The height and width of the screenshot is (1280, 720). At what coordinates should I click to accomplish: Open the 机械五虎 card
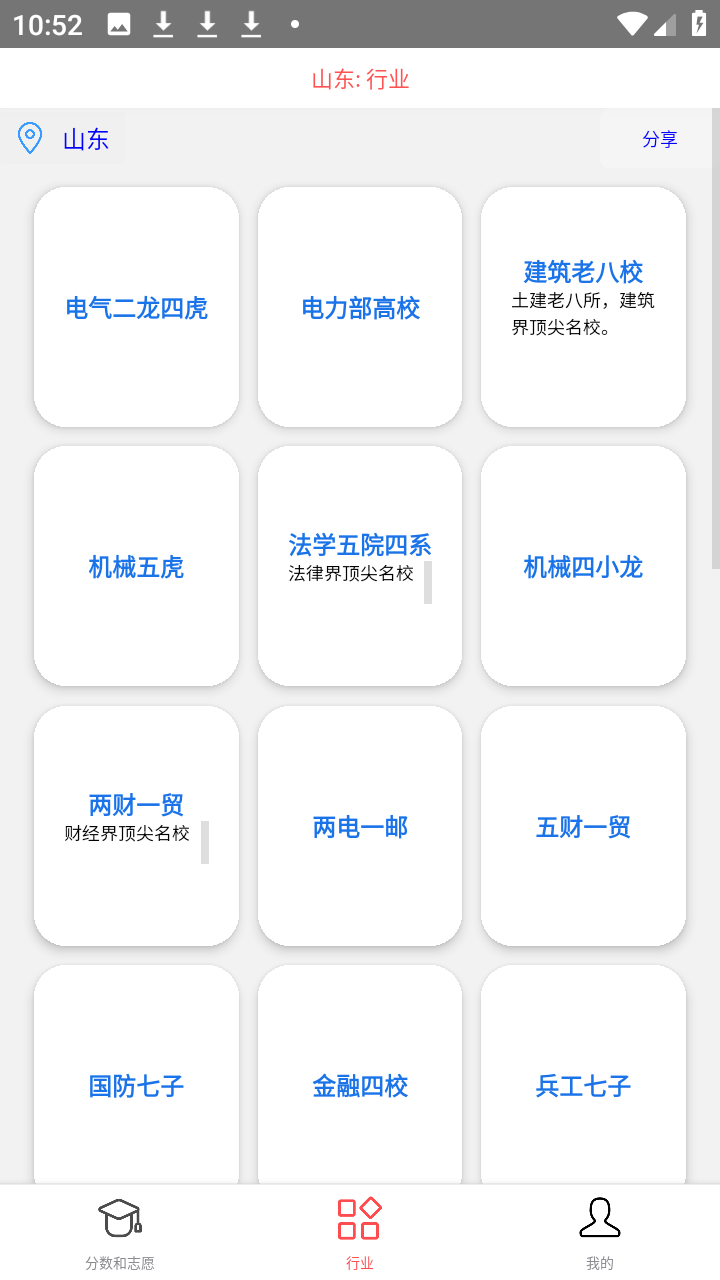click(137, 567)
